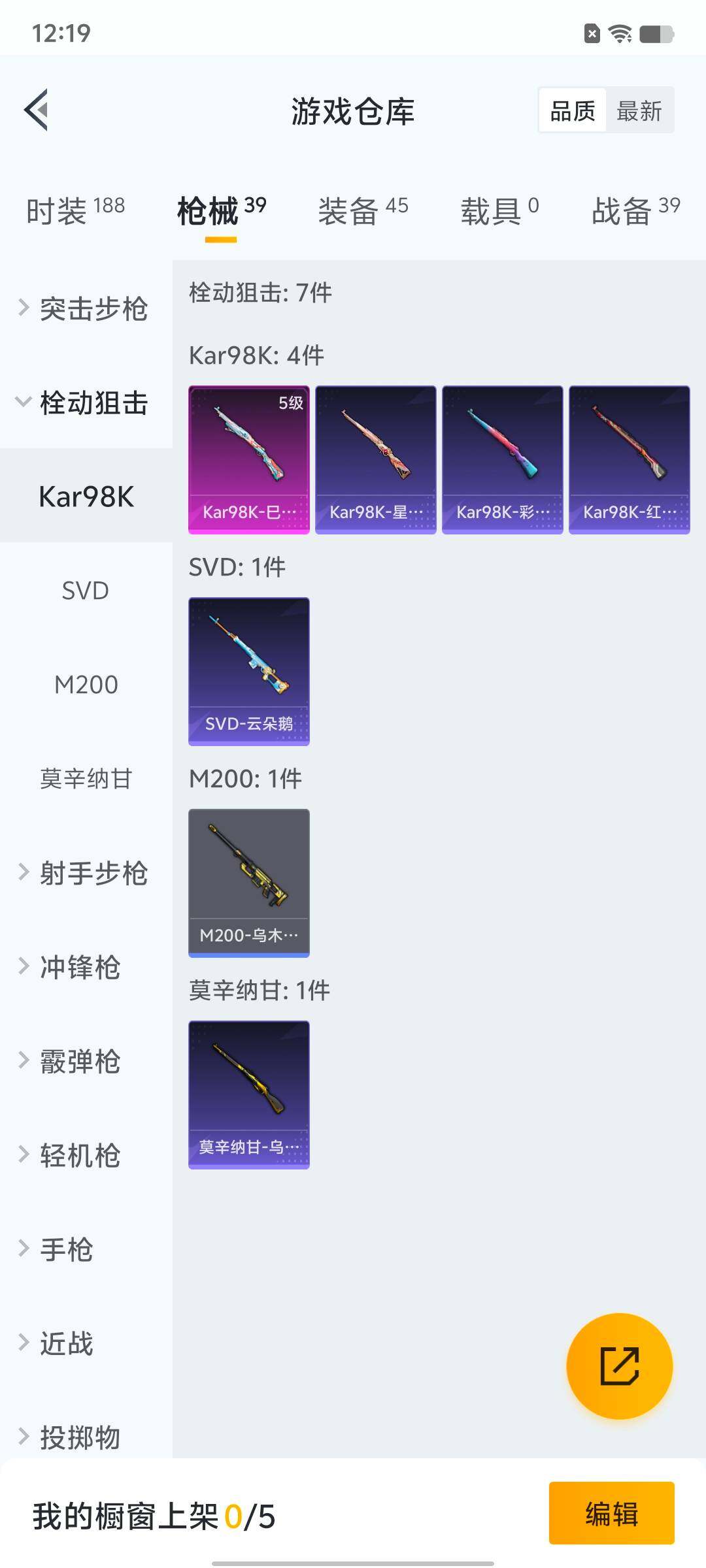Expand the 突击步枪 category
This screenshot has width=706, height=1568.
pyautogui.click(x=85, y=308)
